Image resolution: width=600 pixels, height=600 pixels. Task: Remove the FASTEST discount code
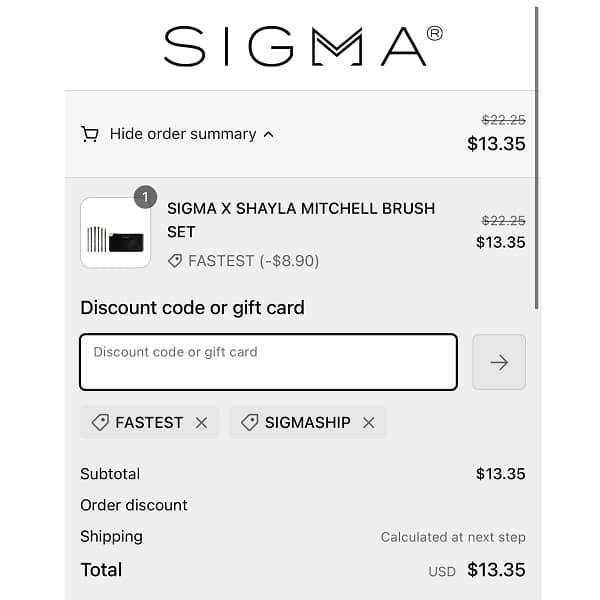point(202,423)
